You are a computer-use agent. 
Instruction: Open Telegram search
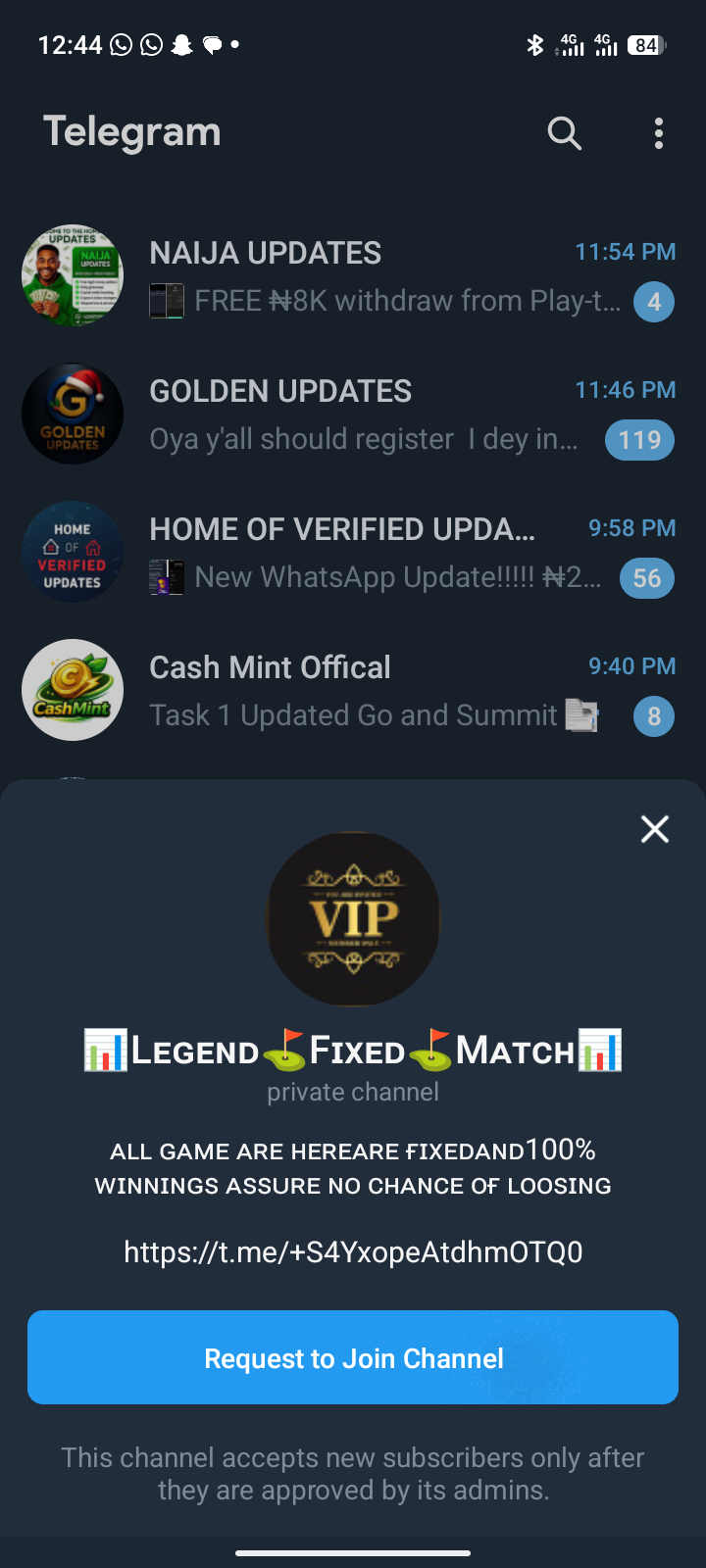pyautogui.click(x=564, y=133)
